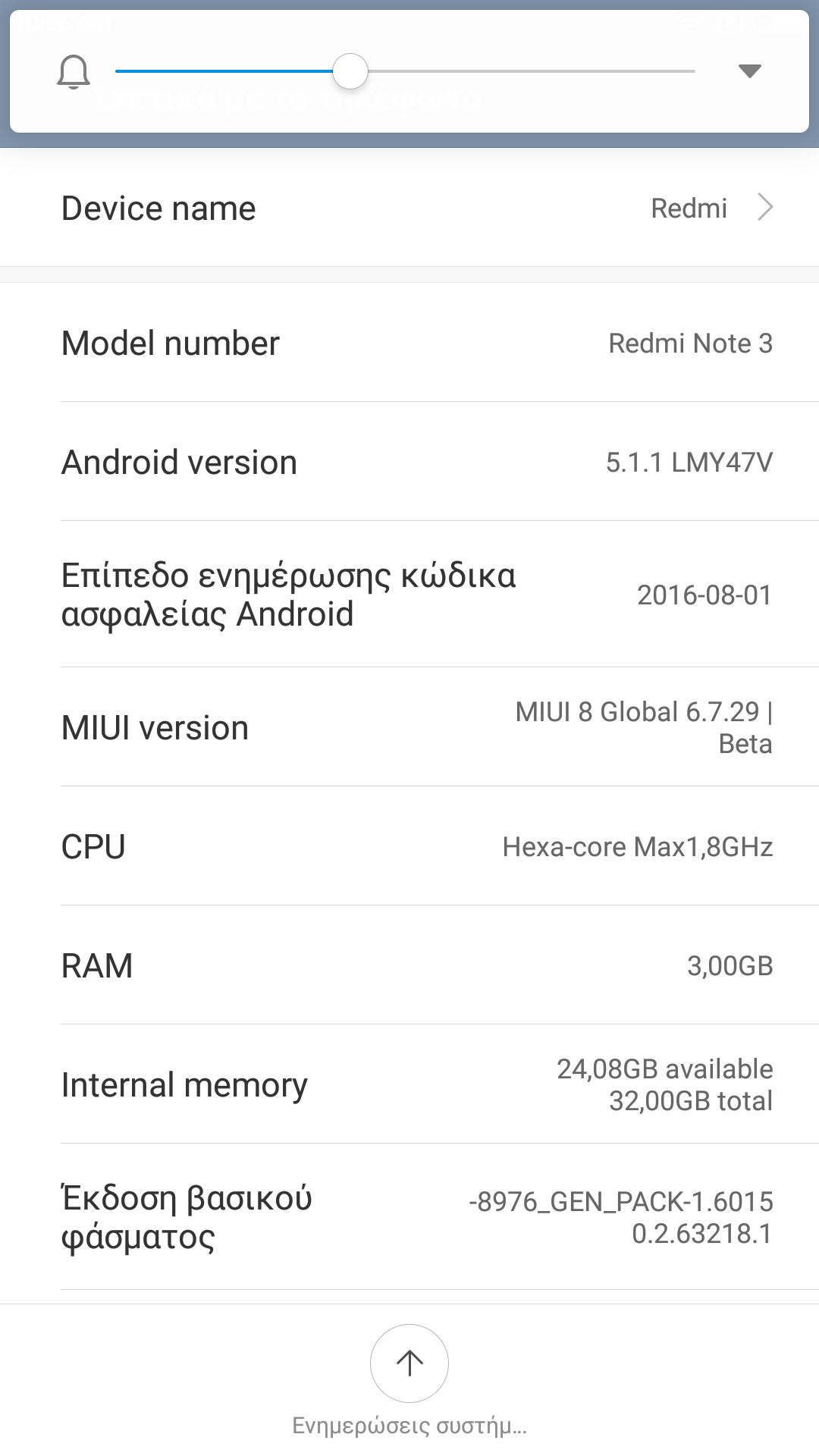This screenshot has width=819, height=1456.
Task: Tap the ringer volume slider
Action: pyautogui.click(x=405, y=71)
